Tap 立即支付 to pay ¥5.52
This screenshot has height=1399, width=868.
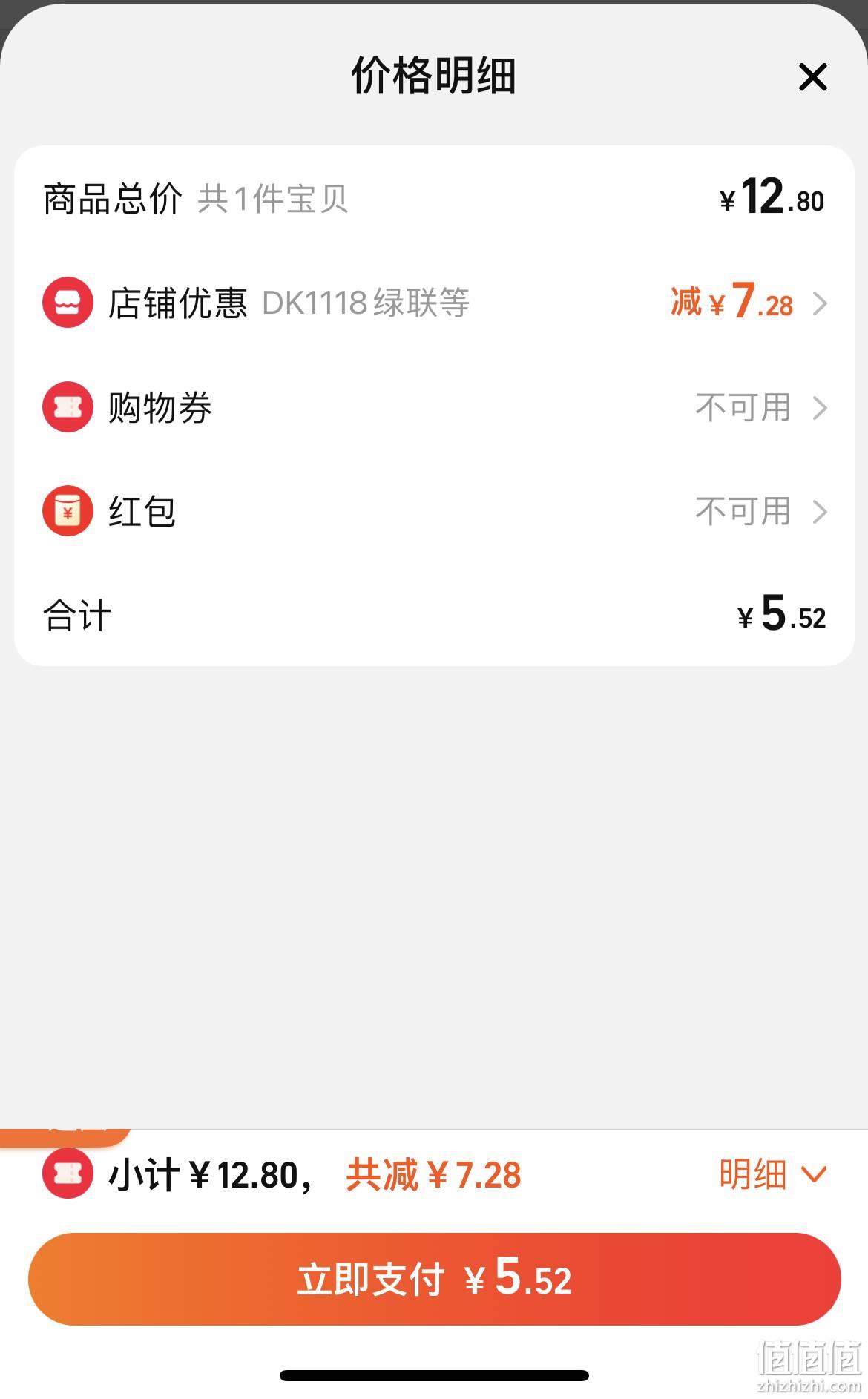tap(434, 1279)
